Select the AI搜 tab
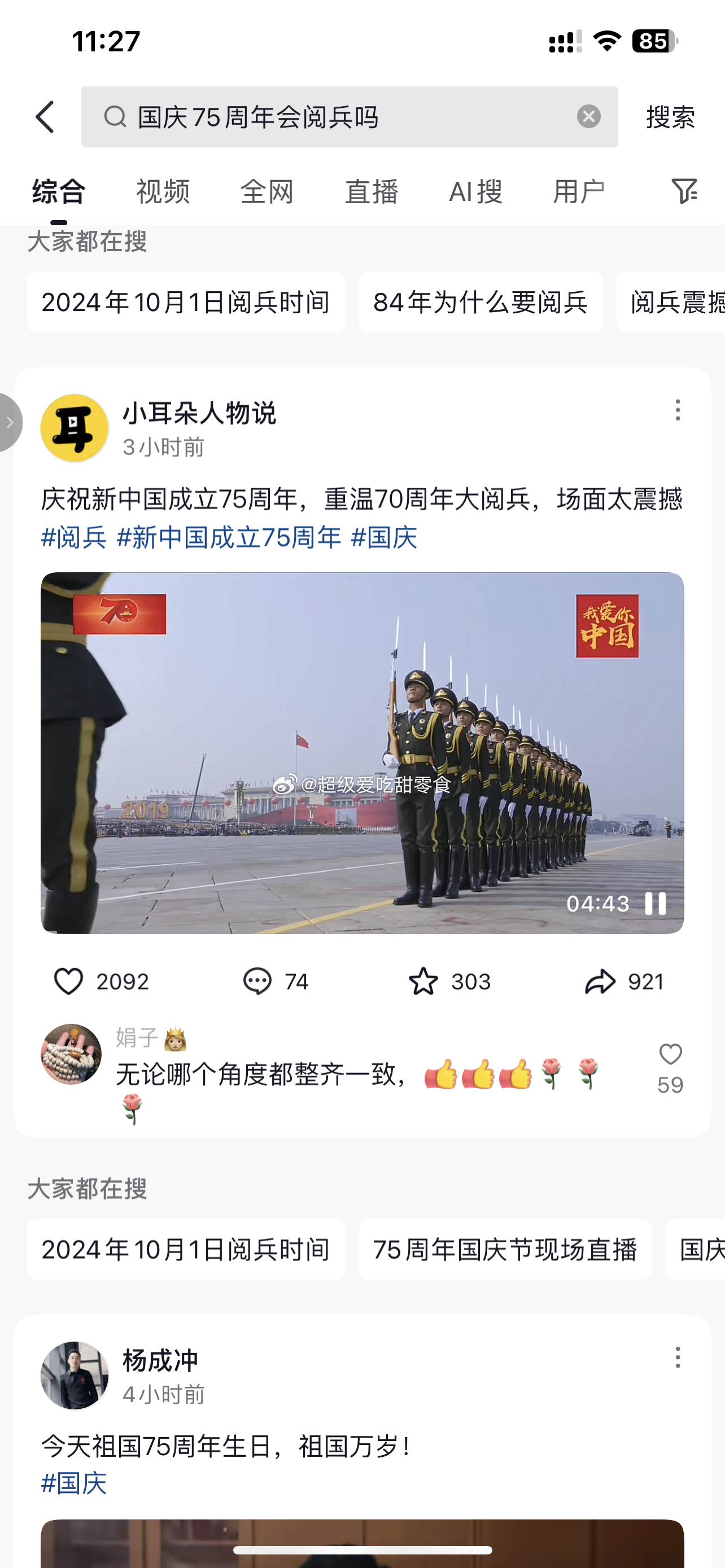The height and width of the screenshot is (1568, 725). [x=475, y=192]
